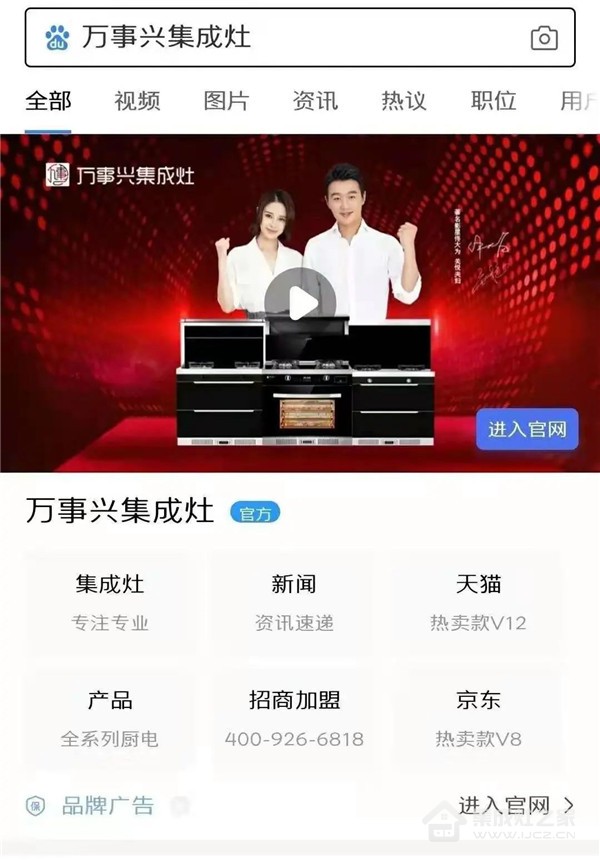
Task: Follow the 进入官网 link with chevron
Action: tap(516, 805)
